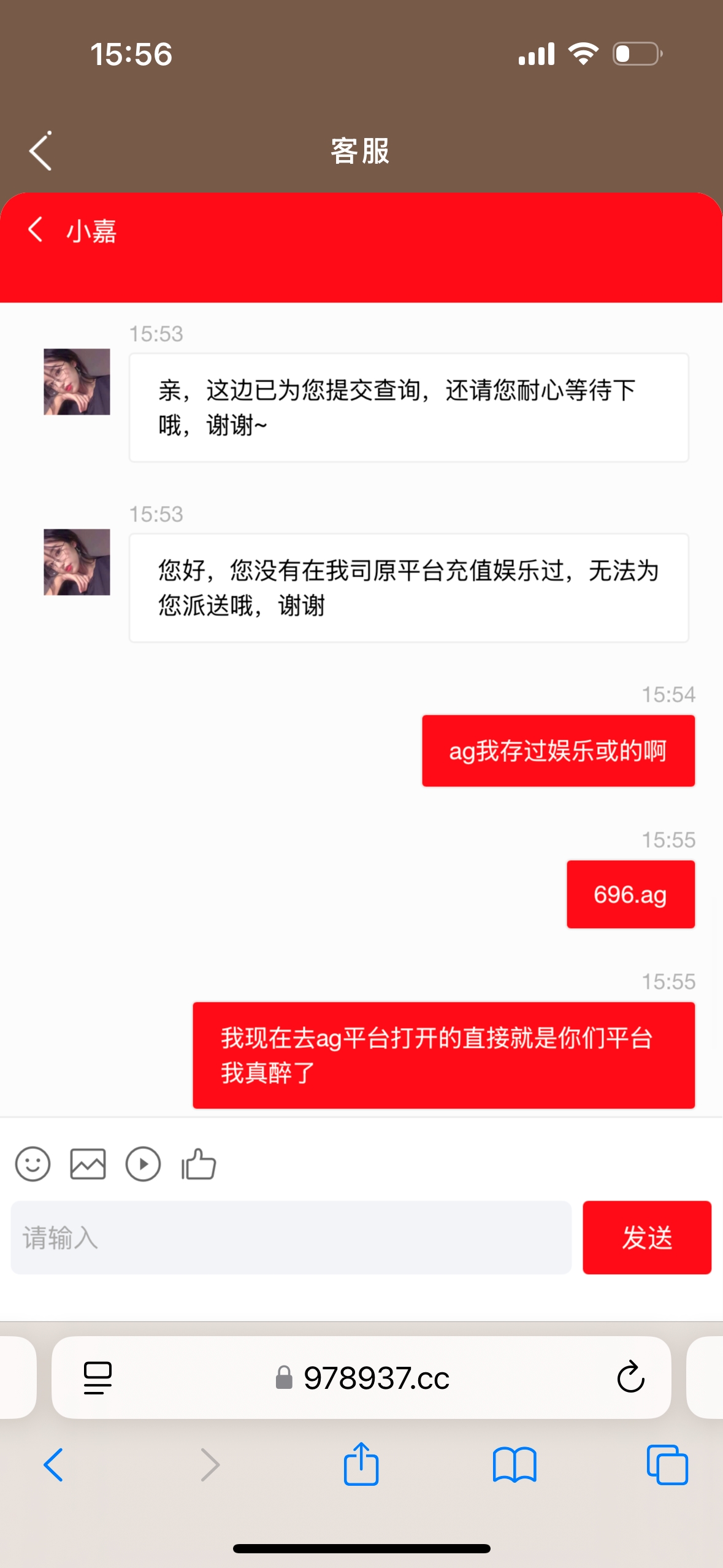Screen dimensions: 723x1568
Task: Reload the page
Action: pyautogui.click(x=630, y=1378)
